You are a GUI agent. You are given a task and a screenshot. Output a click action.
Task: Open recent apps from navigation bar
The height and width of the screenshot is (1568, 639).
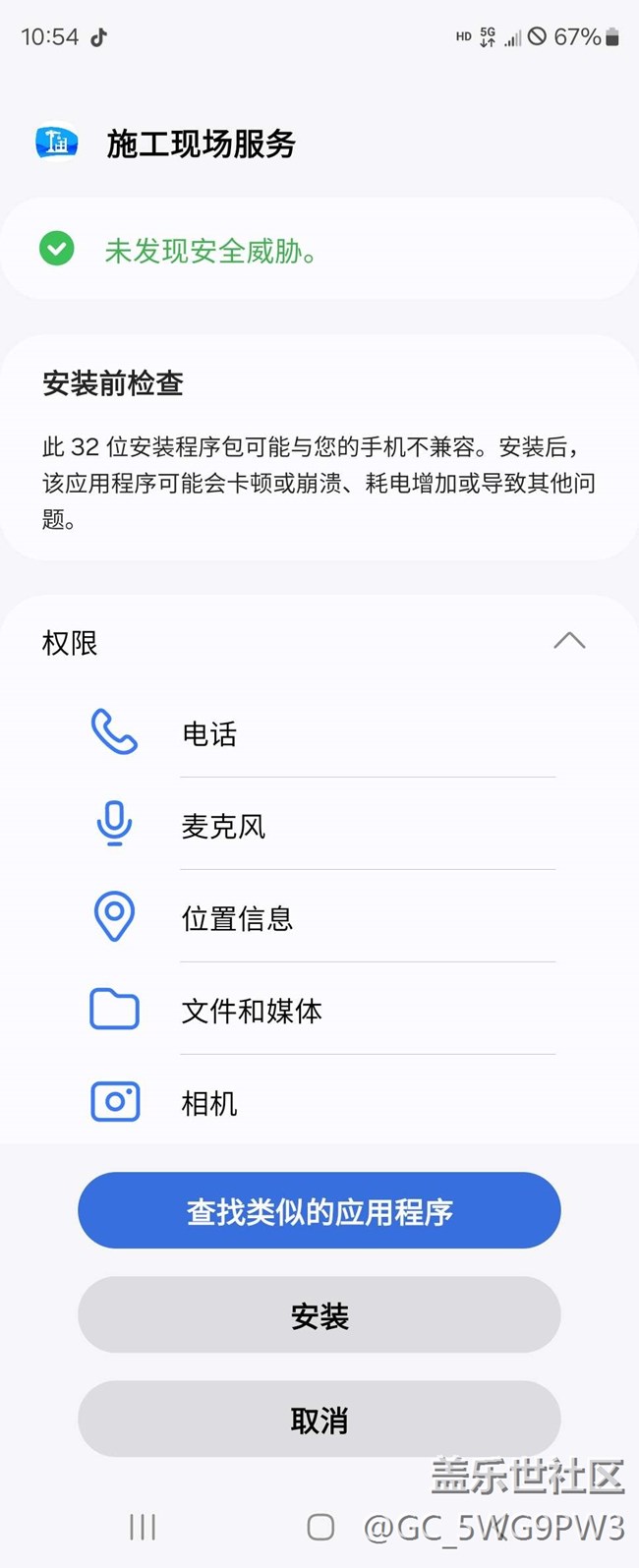[143, 1527]
